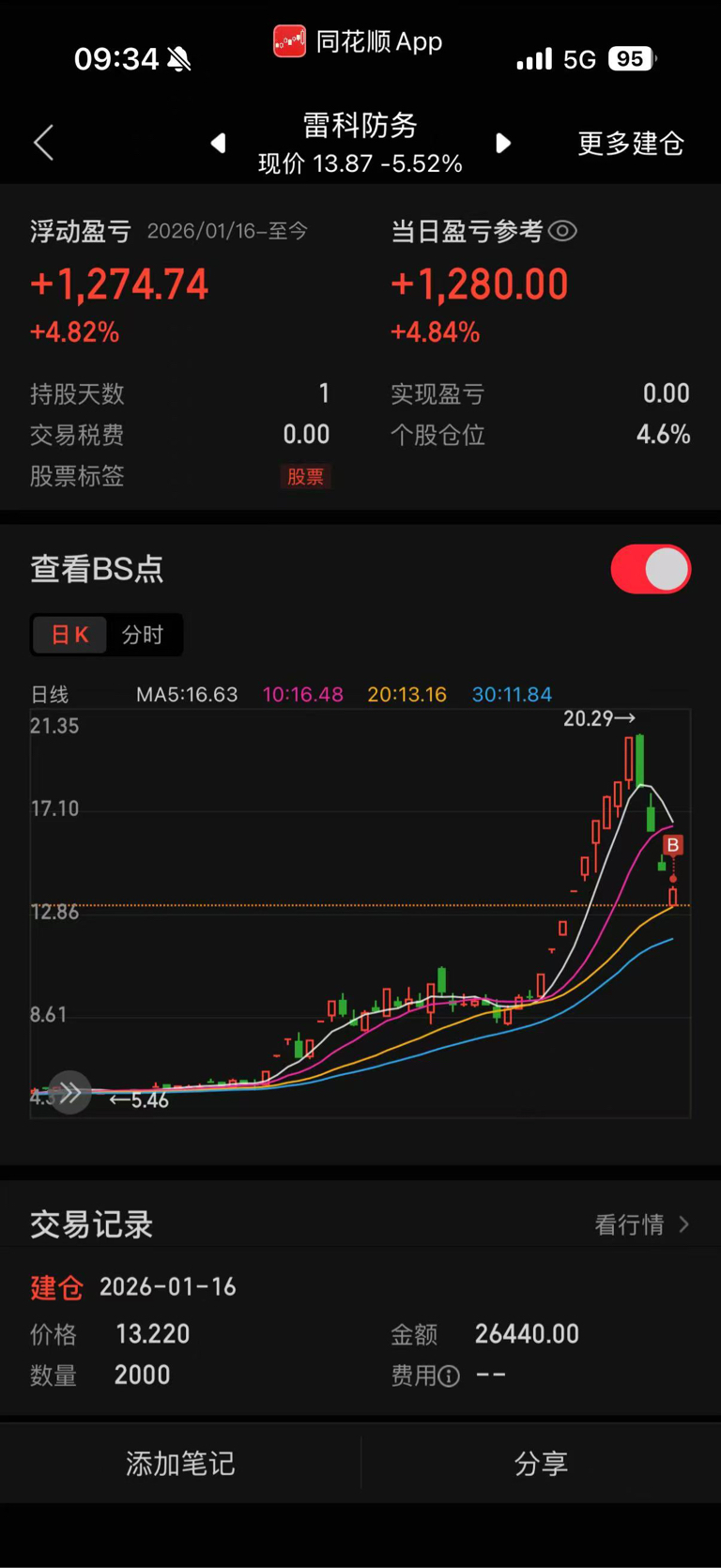Screen dimensions: 721x1568
Task: Open 更多建仓 in the top bar
Action: (630, 144)
